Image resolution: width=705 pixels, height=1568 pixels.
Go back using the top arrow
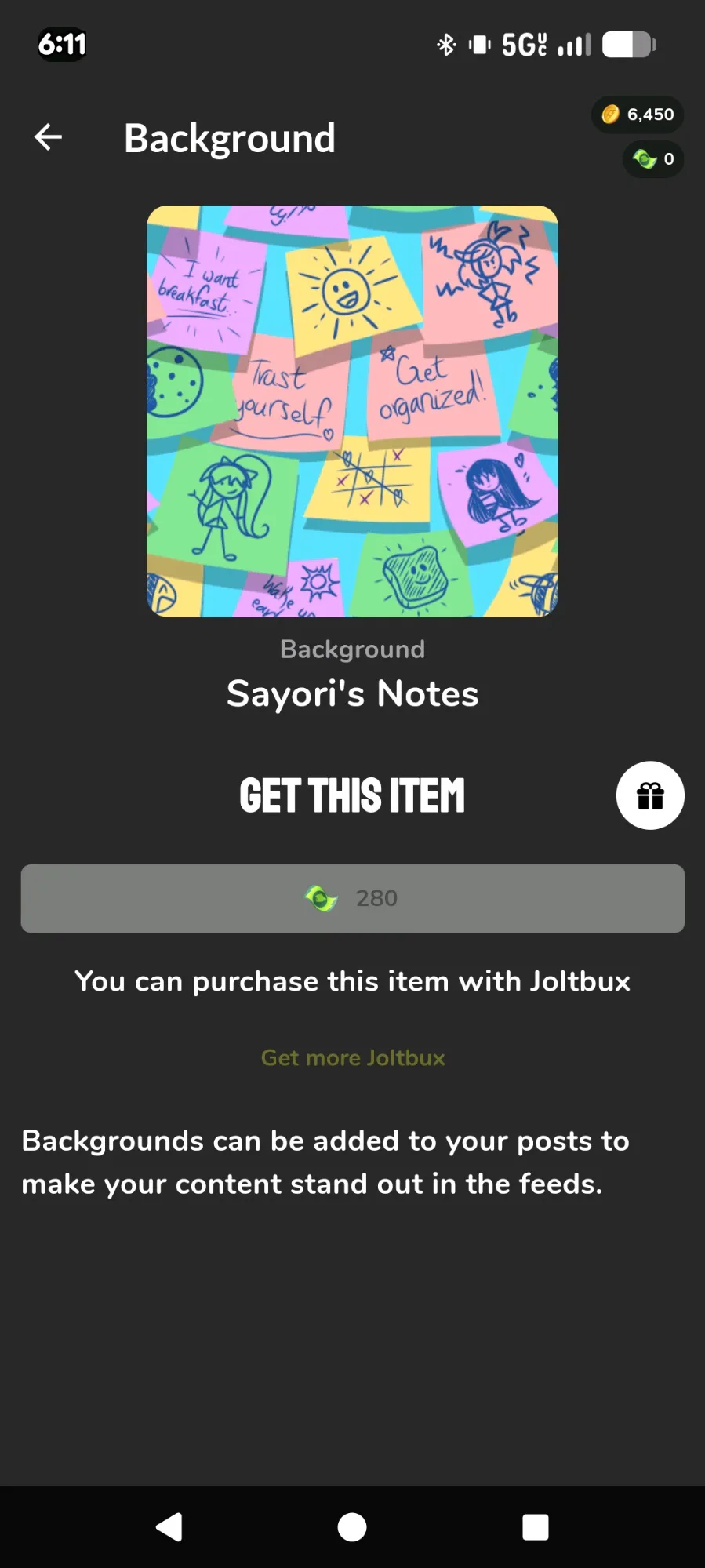pyautogui.click(x=49, y=137)
